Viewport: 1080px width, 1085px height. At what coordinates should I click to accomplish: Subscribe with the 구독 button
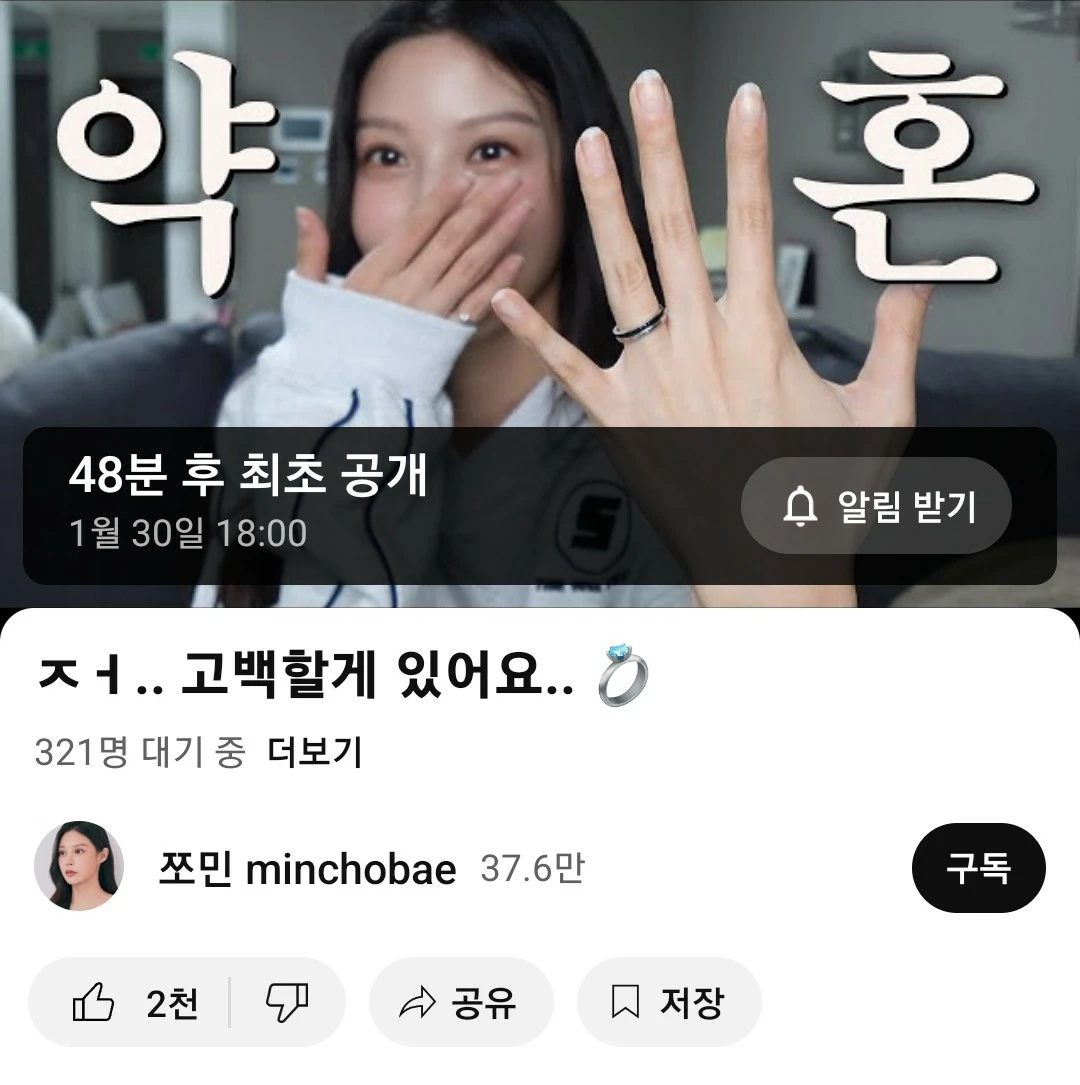[978, 868]
